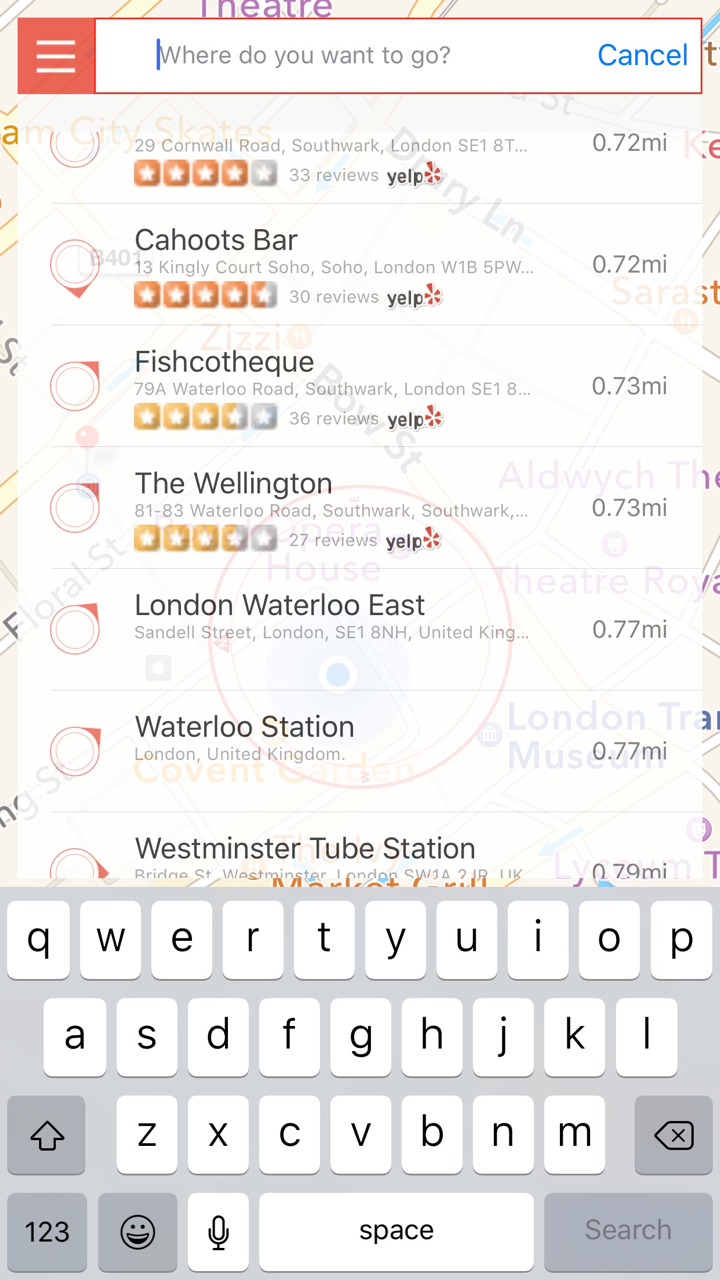Toggle the Shift key on the keyboard
This screenshot has height=1280, width=720.
click(46, 1135)
